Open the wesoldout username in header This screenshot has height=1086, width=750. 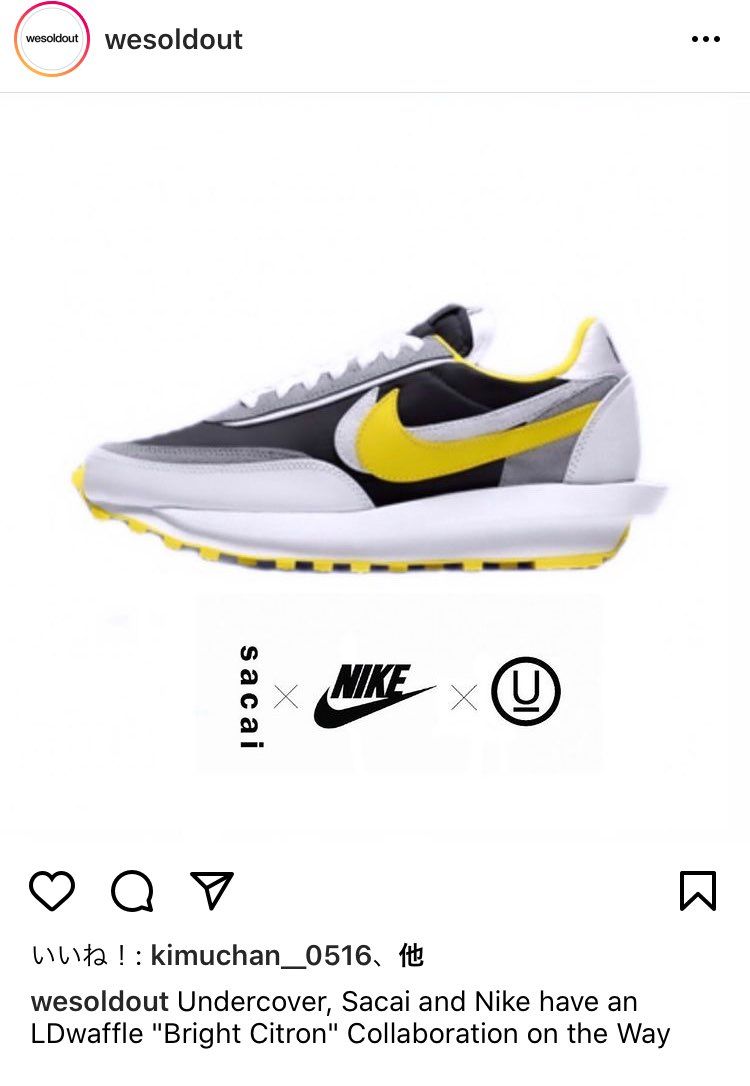[x=174, y=40]
